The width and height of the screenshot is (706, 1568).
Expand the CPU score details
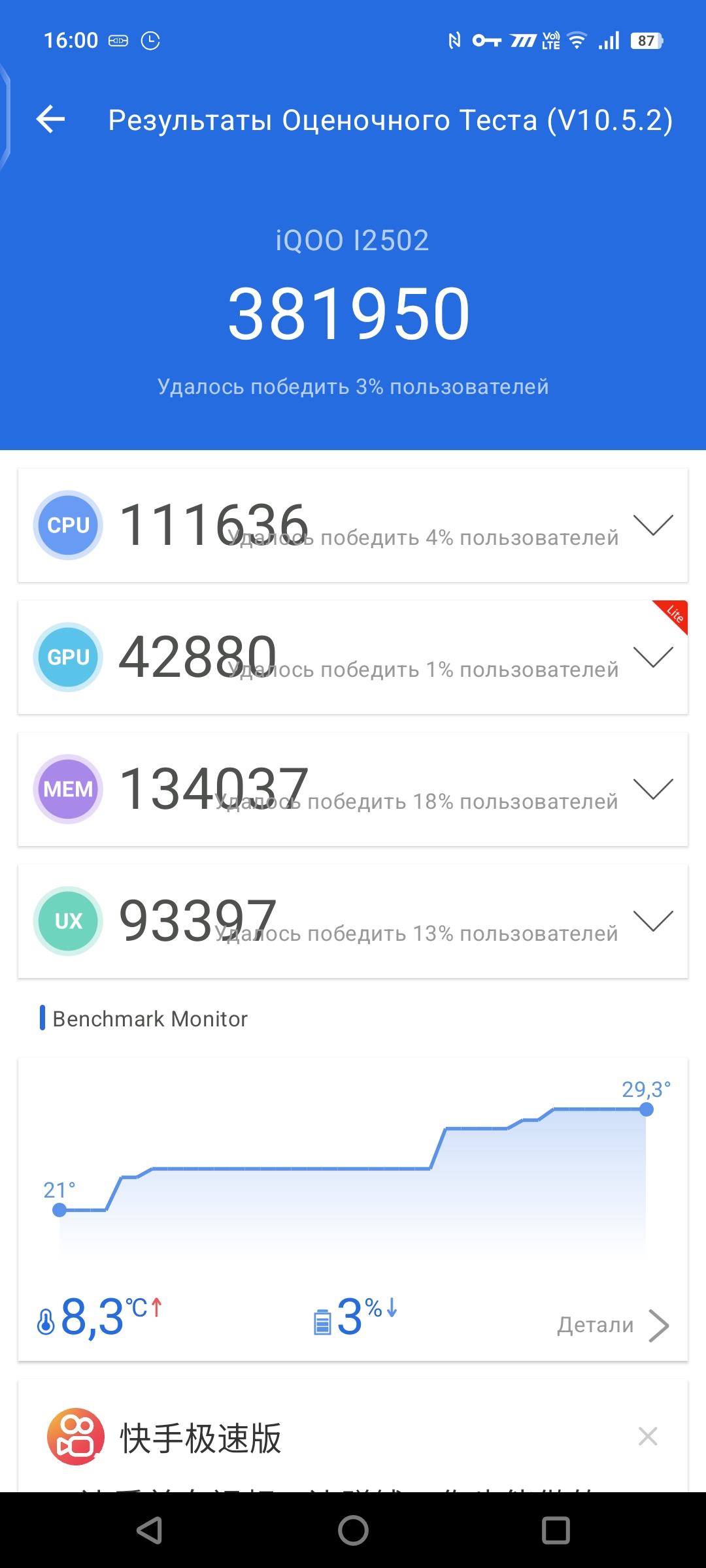coord(653,525)
